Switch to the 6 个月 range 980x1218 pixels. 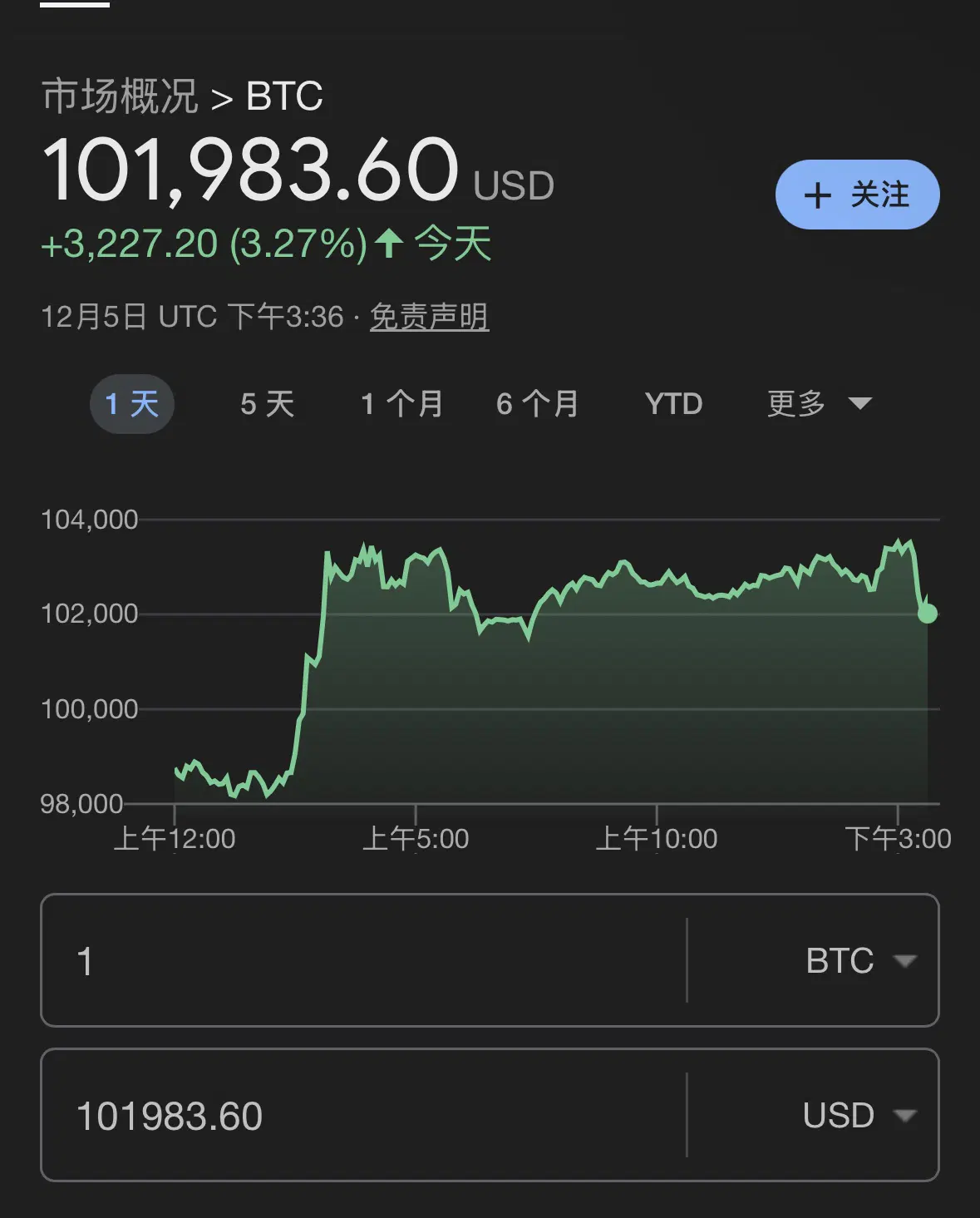[x=537, y=405]
